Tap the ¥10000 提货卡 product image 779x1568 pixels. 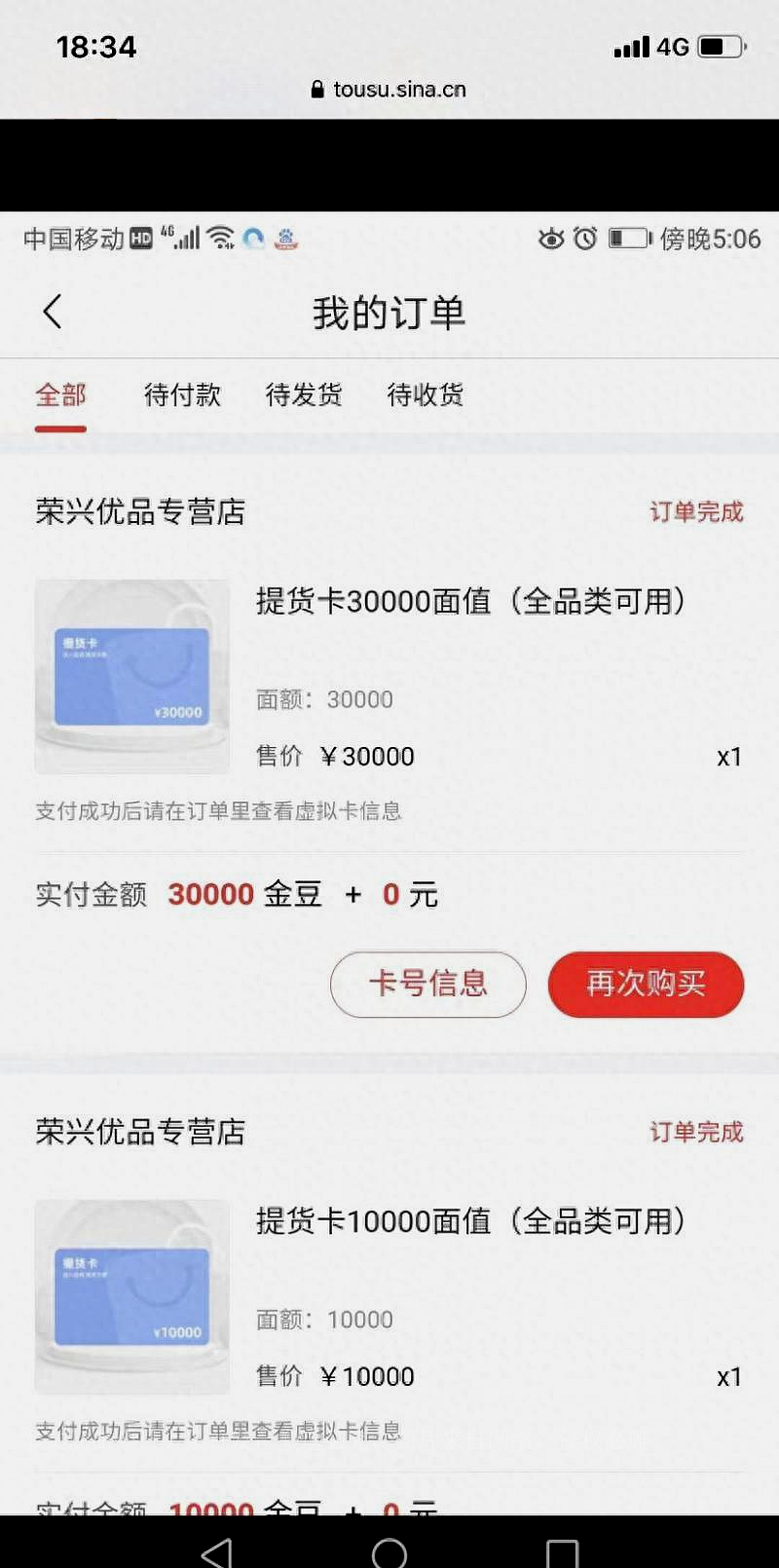point(131,1296)
